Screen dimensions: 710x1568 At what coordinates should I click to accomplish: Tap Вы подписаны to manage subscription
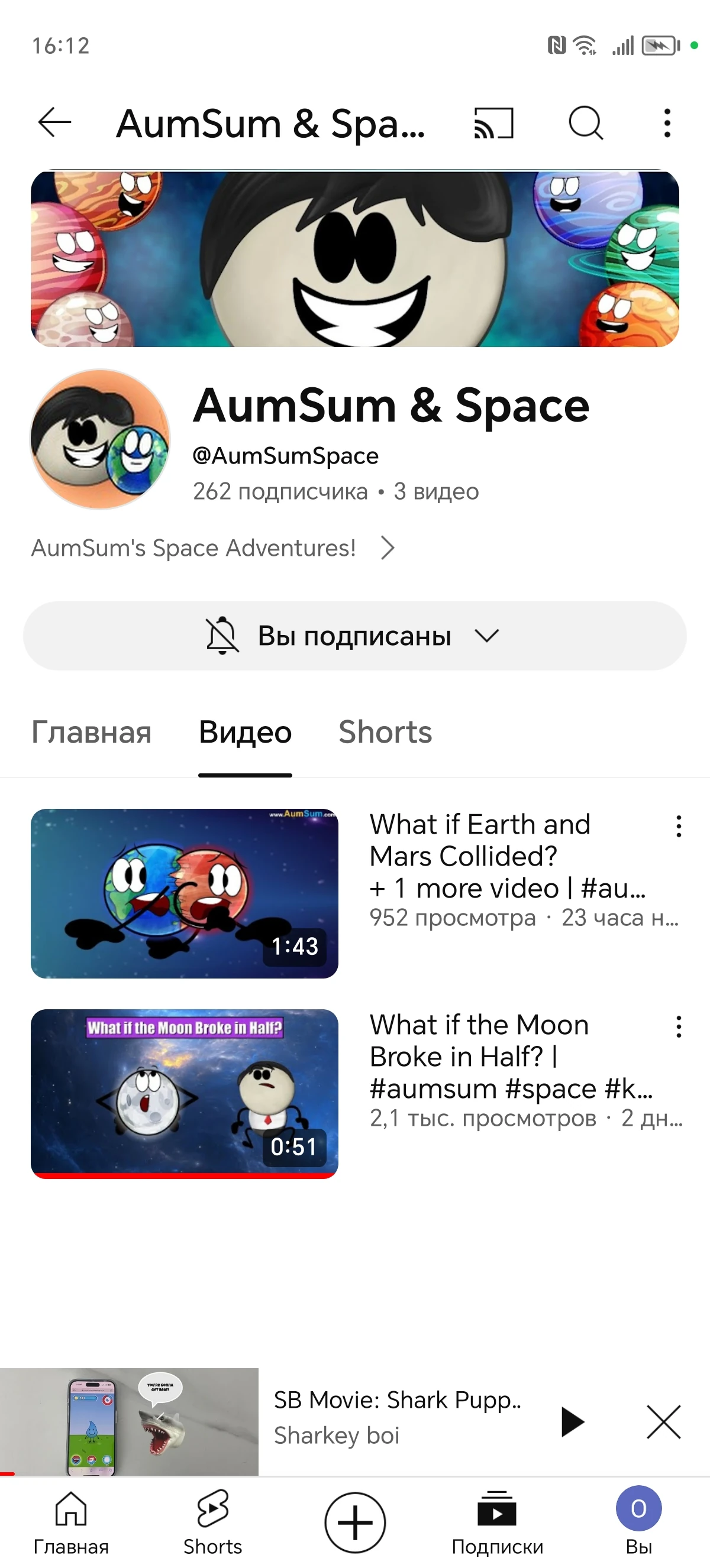(x=354, y=636)
